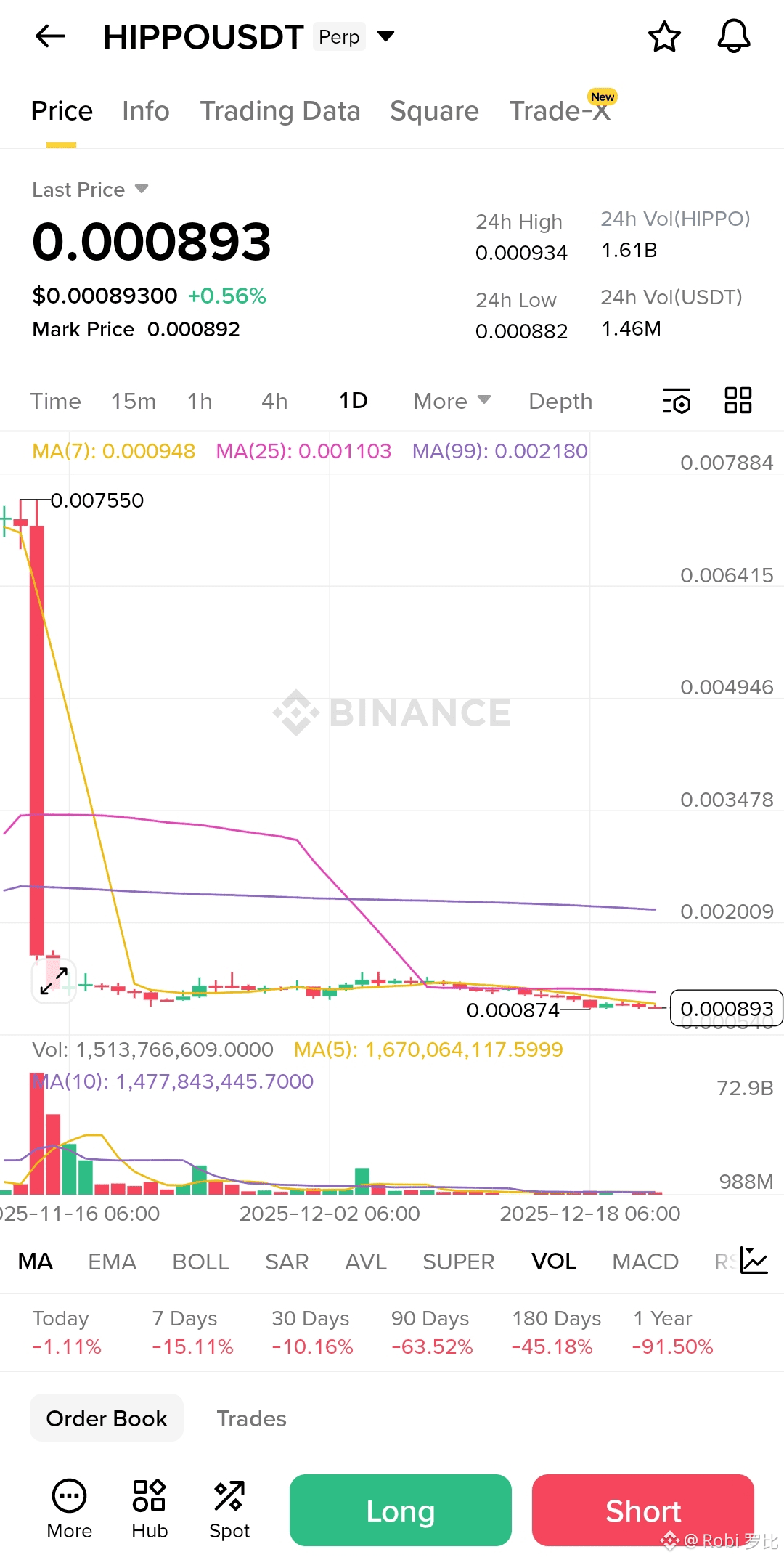
Task: Enable the BOLL indicator
Action: (200, 1262)
